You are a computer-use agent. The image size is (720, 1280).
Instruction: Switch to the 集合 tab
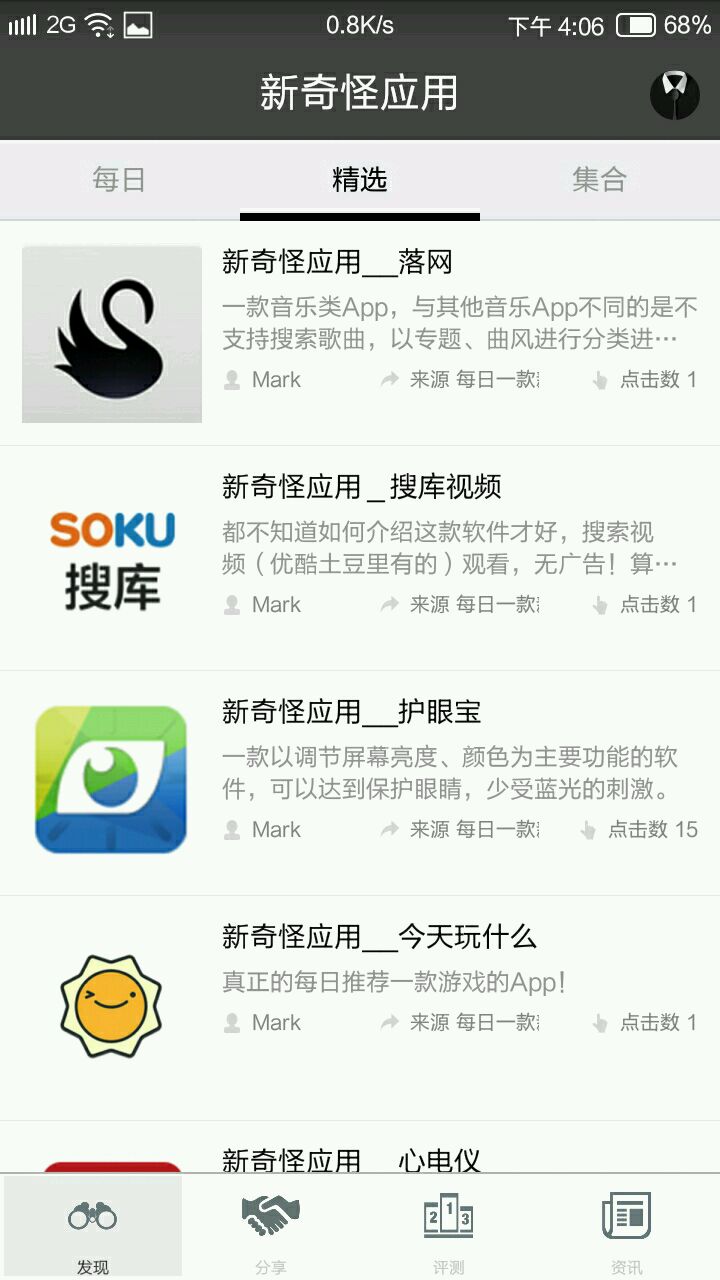tap(599, 180)
